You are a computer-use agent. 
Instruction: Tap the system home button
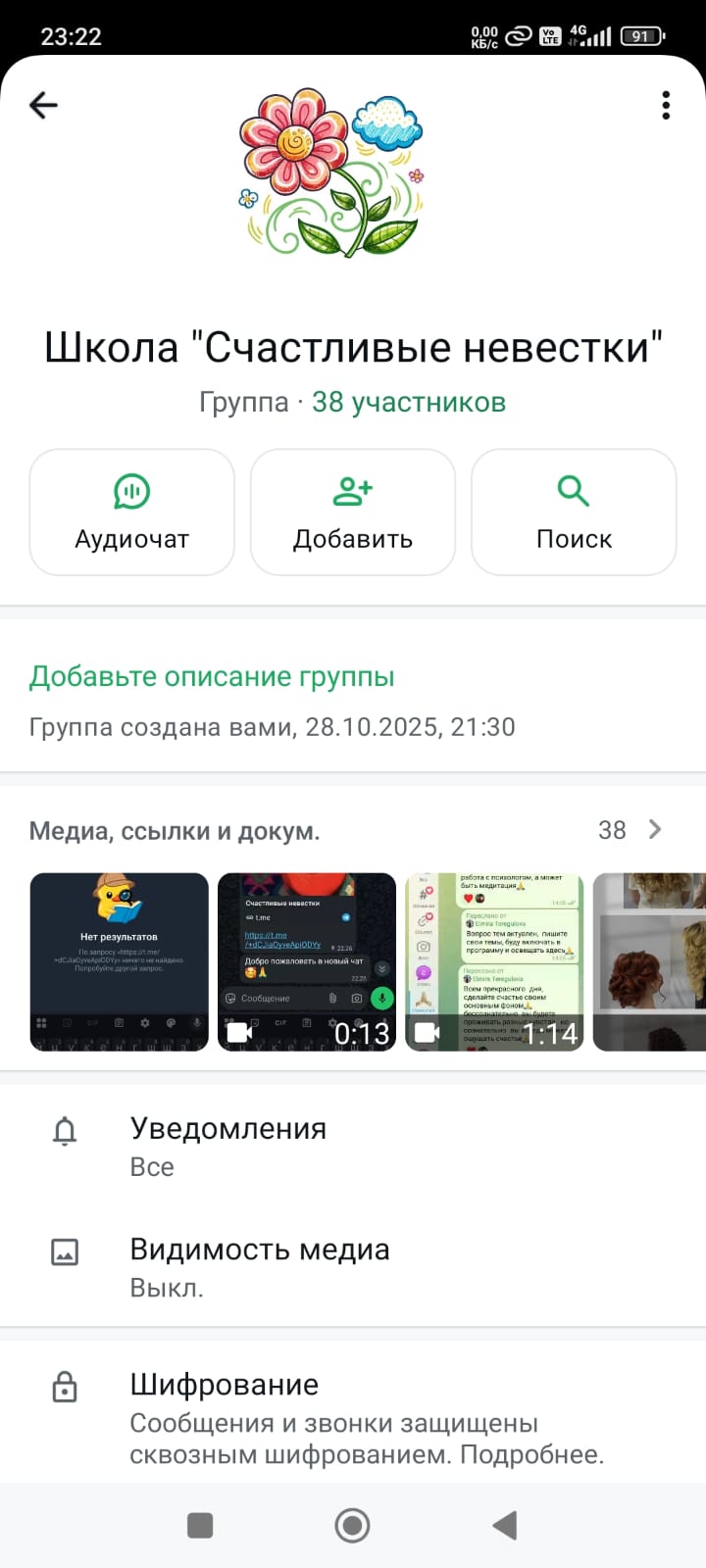[x=352, y=1525]
